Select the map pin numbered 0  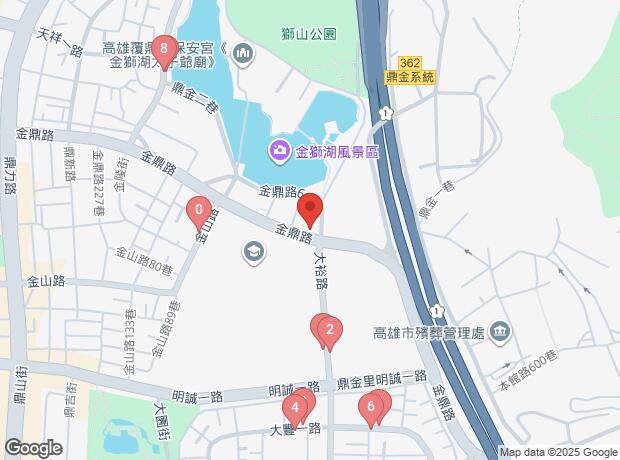pos(200,211)
